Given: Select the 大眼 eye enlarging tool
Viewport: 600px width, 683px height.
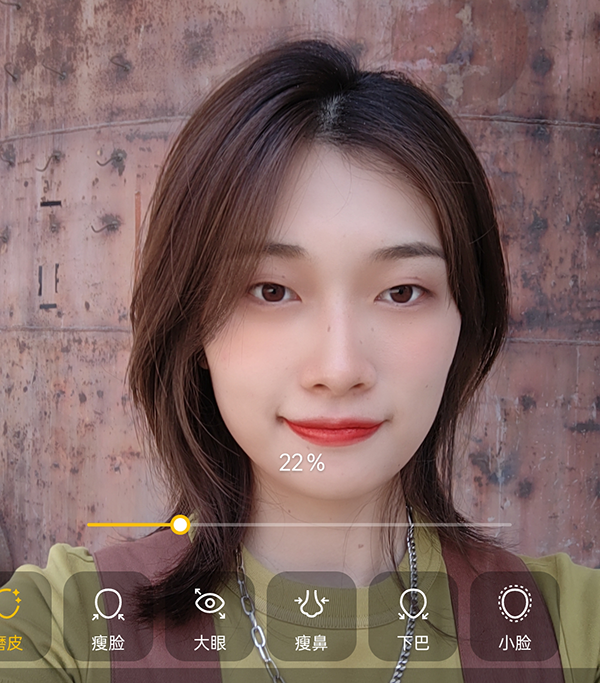Looking at the screenshot, I should tap(210, 617).
